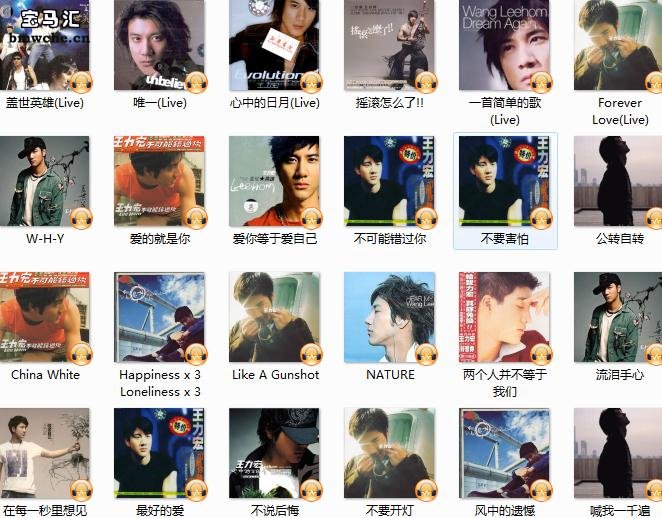Viewport: 662px width, 518px height.
Task: Open the 盖世英雄(Live) song file
Action: [x=45, y=46]
